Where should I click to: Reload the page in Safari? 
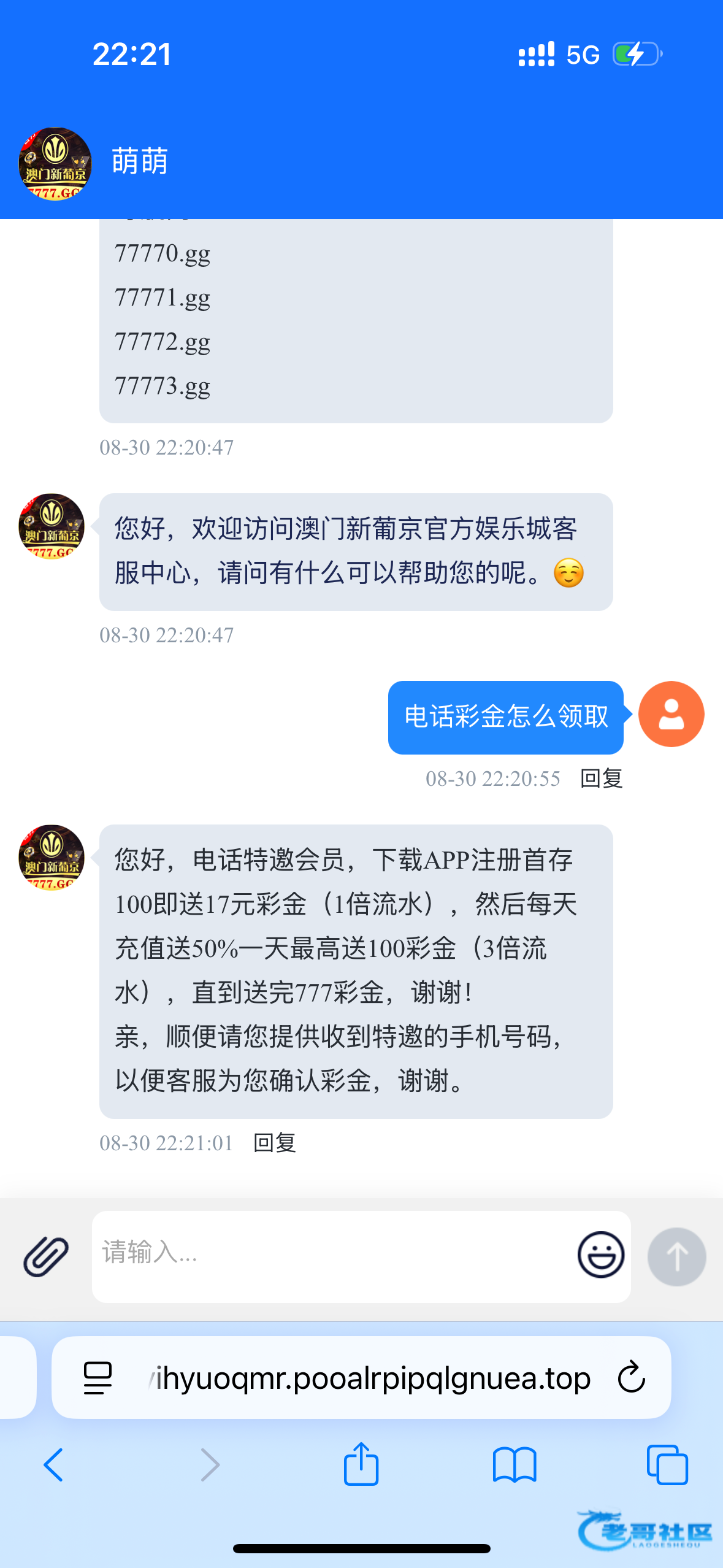[632, 1377]
